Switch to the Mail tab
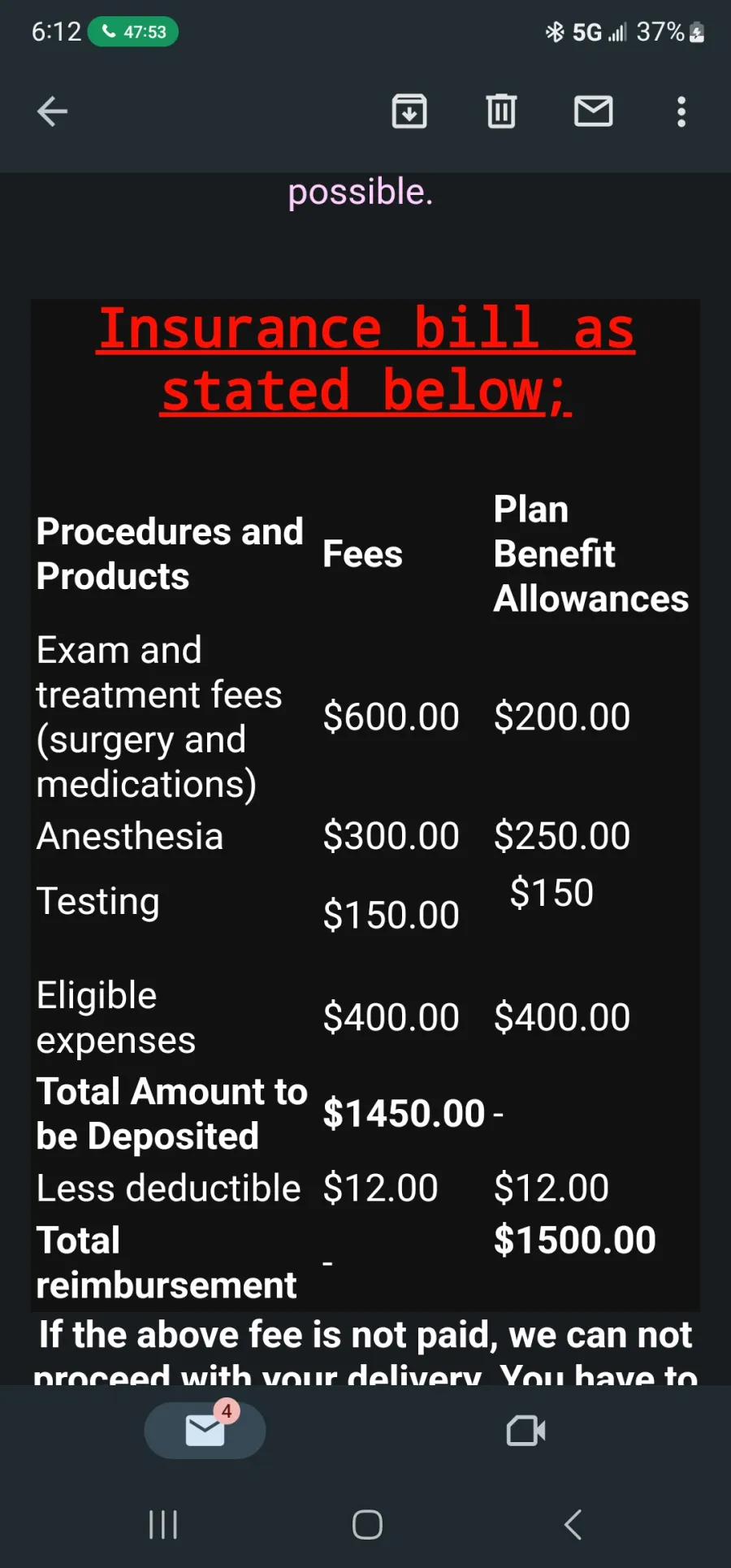Image resolution: width=731 pixels, height=1568 pixels. (x=205, y=1430)
